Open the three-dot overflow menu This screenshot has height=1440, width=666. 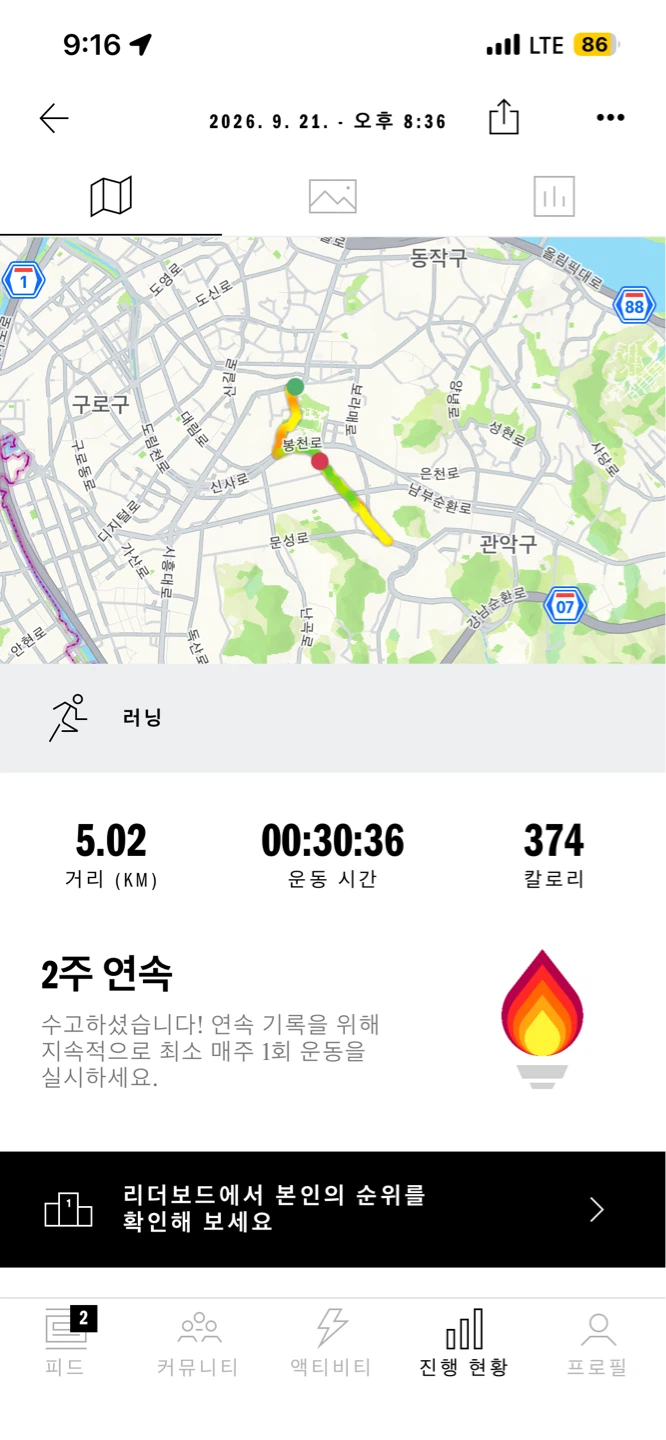point(610,118)
